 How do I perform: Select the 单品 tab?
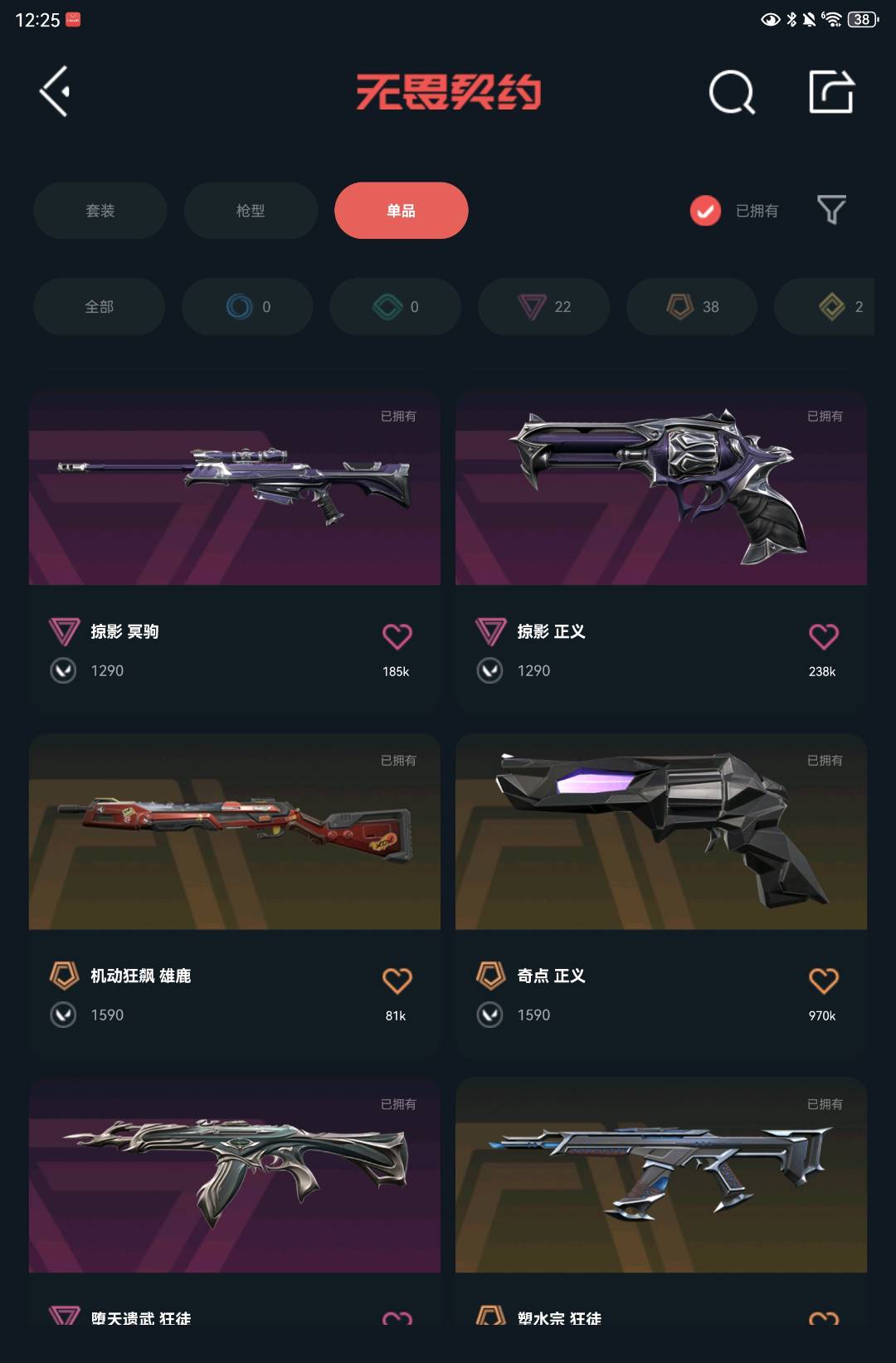(x=401, y=211)
